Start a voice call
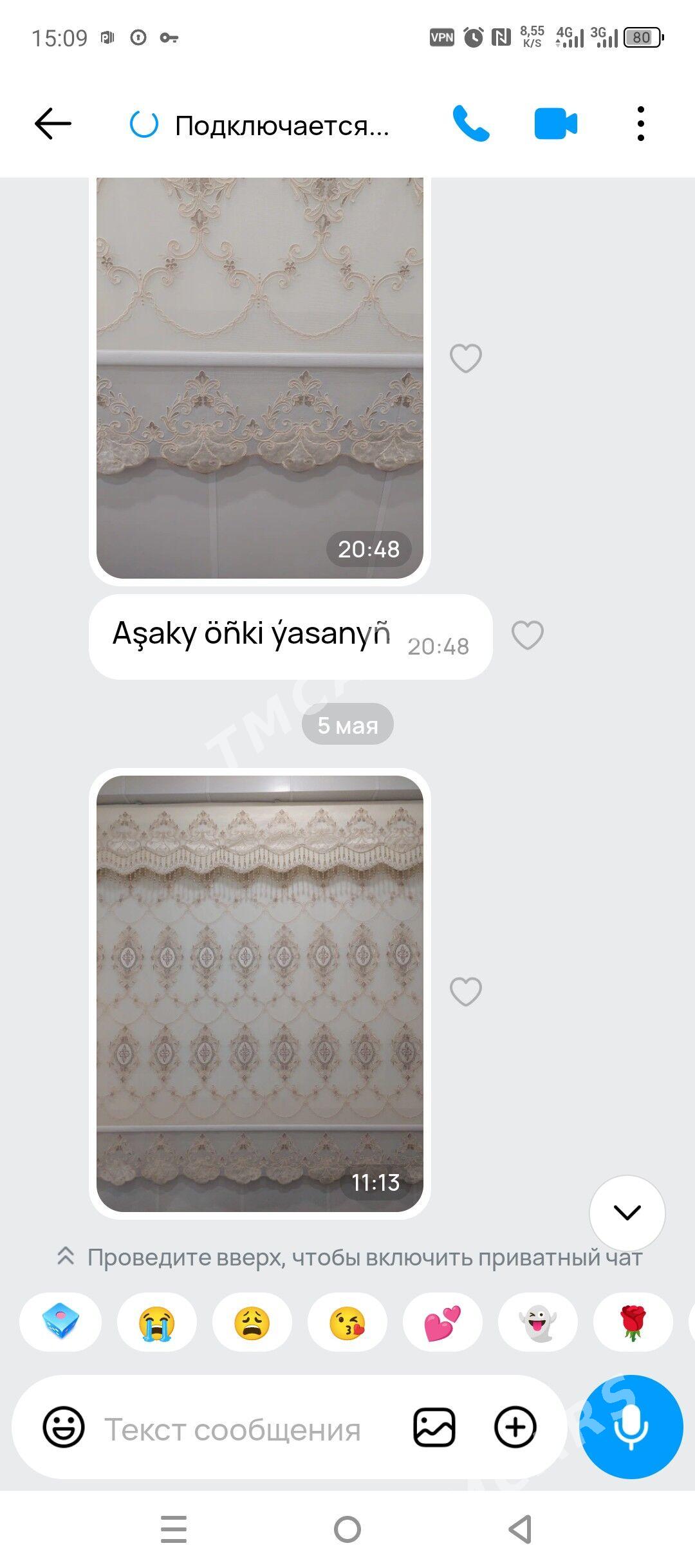Viewport: 695px width, 1568px height. click(x=471, y=124)
